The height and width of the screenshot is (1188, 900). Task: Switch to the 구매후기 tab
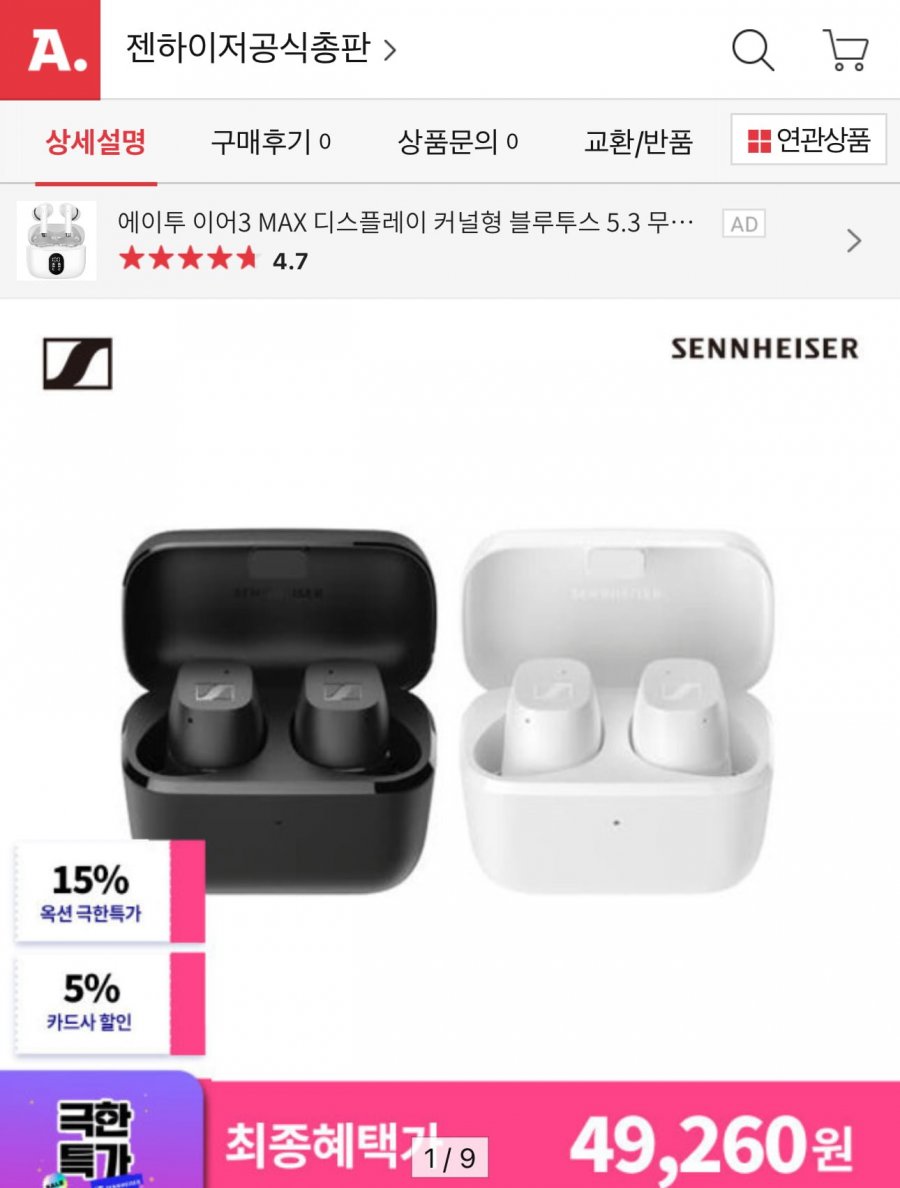(270, 142)
